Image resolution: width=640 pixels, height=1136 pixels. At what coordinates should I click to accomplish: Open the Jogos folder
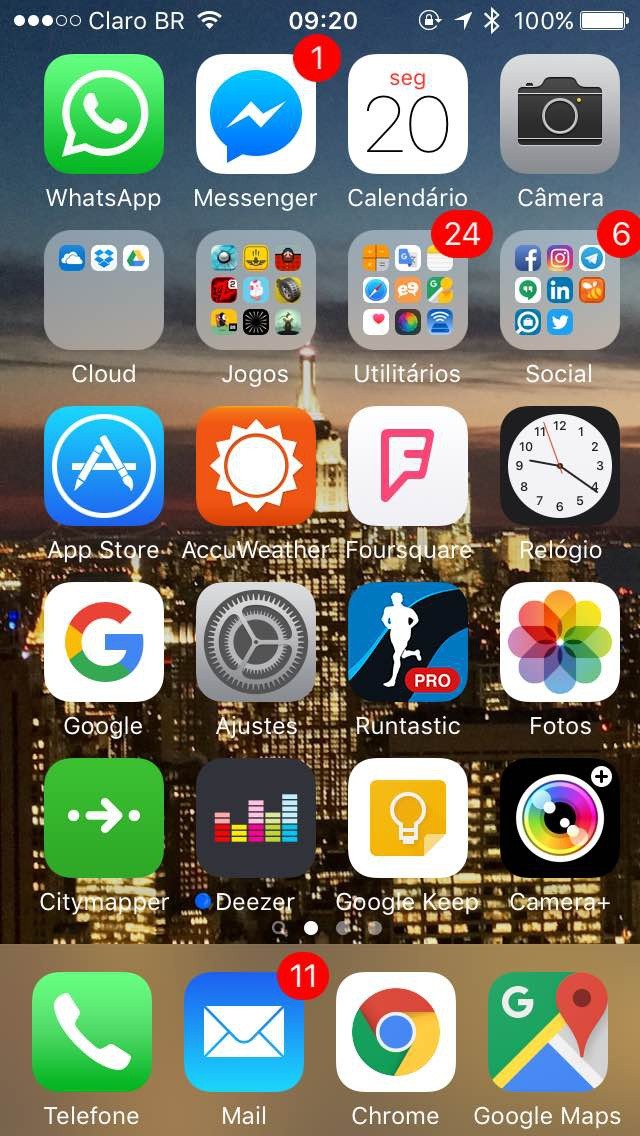click(256, 290)
